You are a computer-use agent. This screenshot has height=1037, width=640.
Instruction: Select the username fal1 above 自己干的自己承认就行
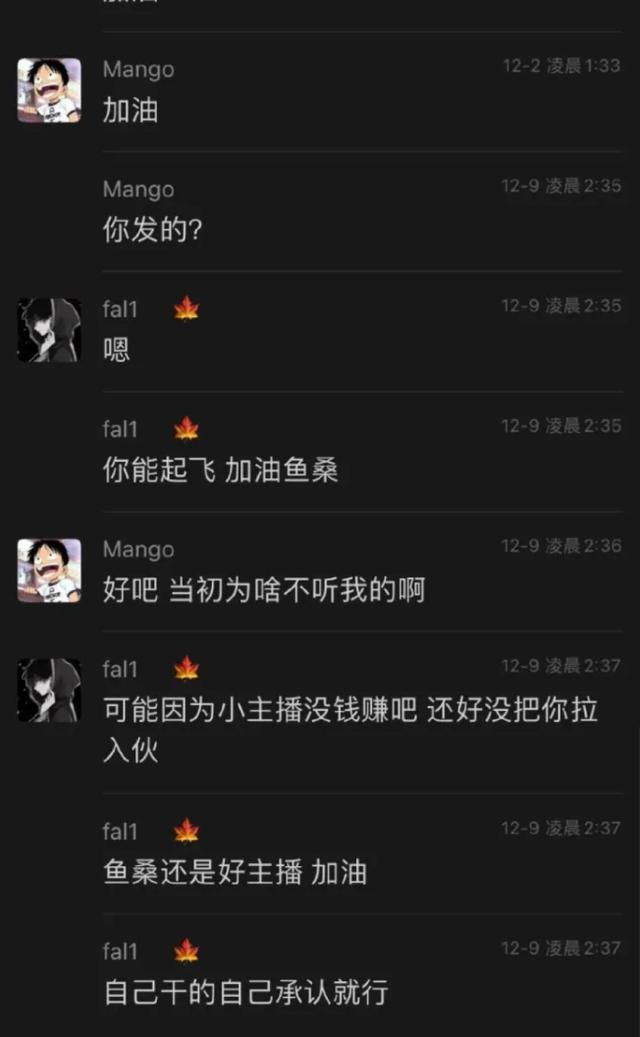click(x=120, y=951)
